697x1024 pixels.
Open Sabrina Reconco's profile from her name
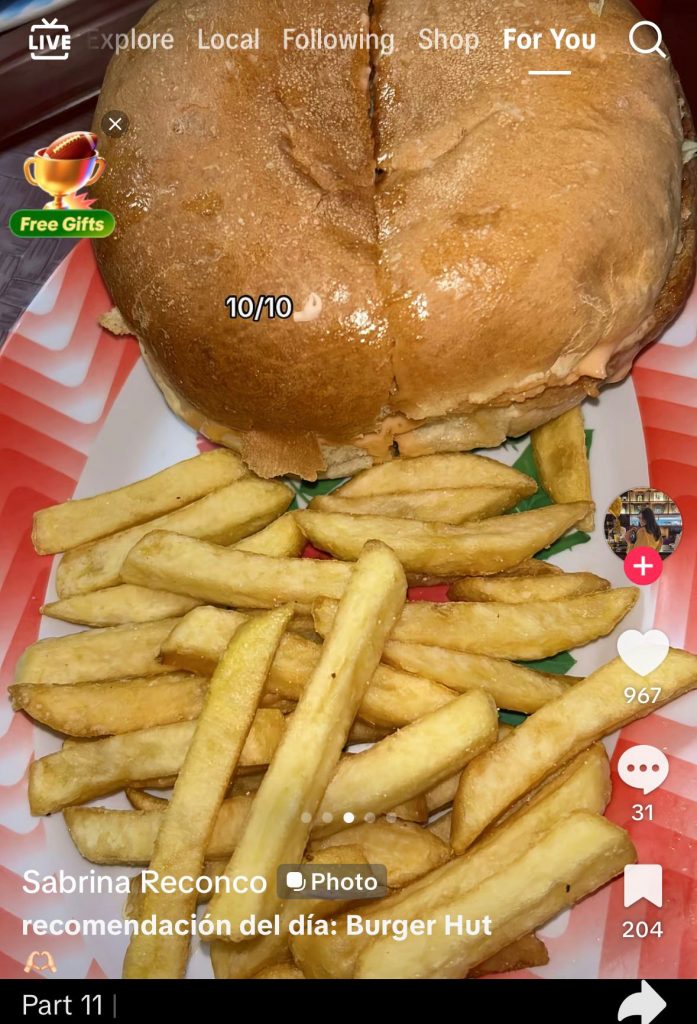[x=144, y=882]
